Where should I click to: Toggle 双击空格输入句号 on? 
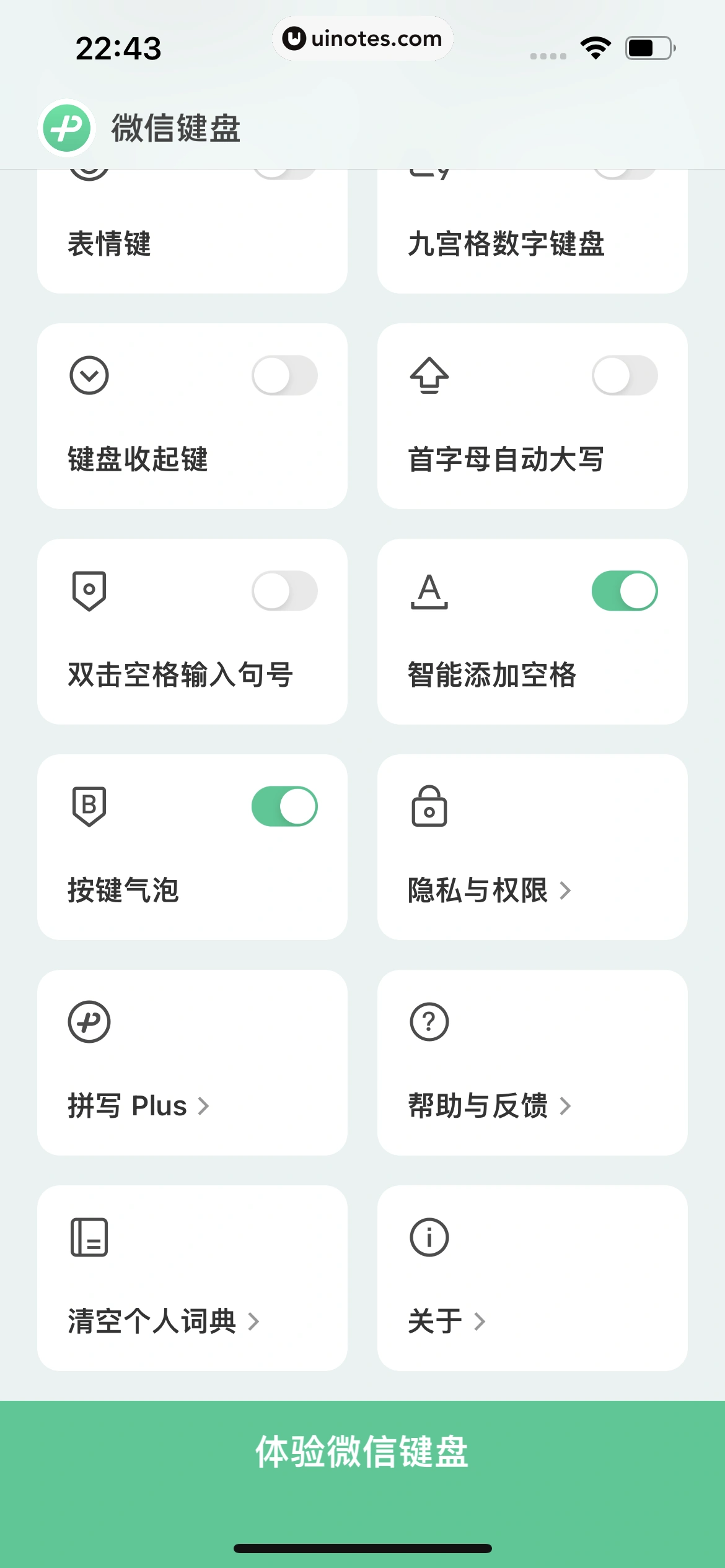click(x=285, y=590)
